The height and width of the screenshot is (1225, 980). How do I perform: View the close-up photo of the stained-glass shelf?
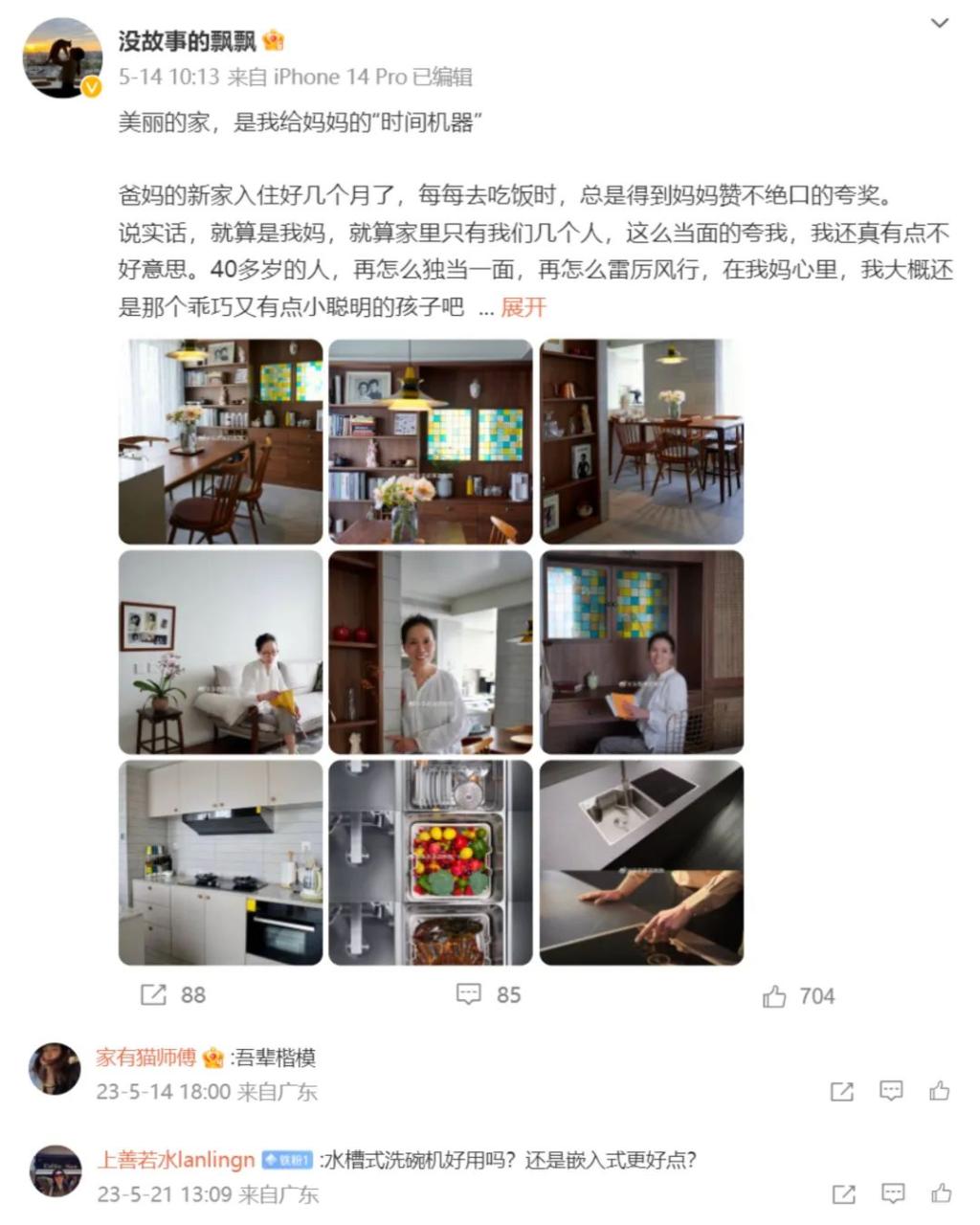click(431, 441)
